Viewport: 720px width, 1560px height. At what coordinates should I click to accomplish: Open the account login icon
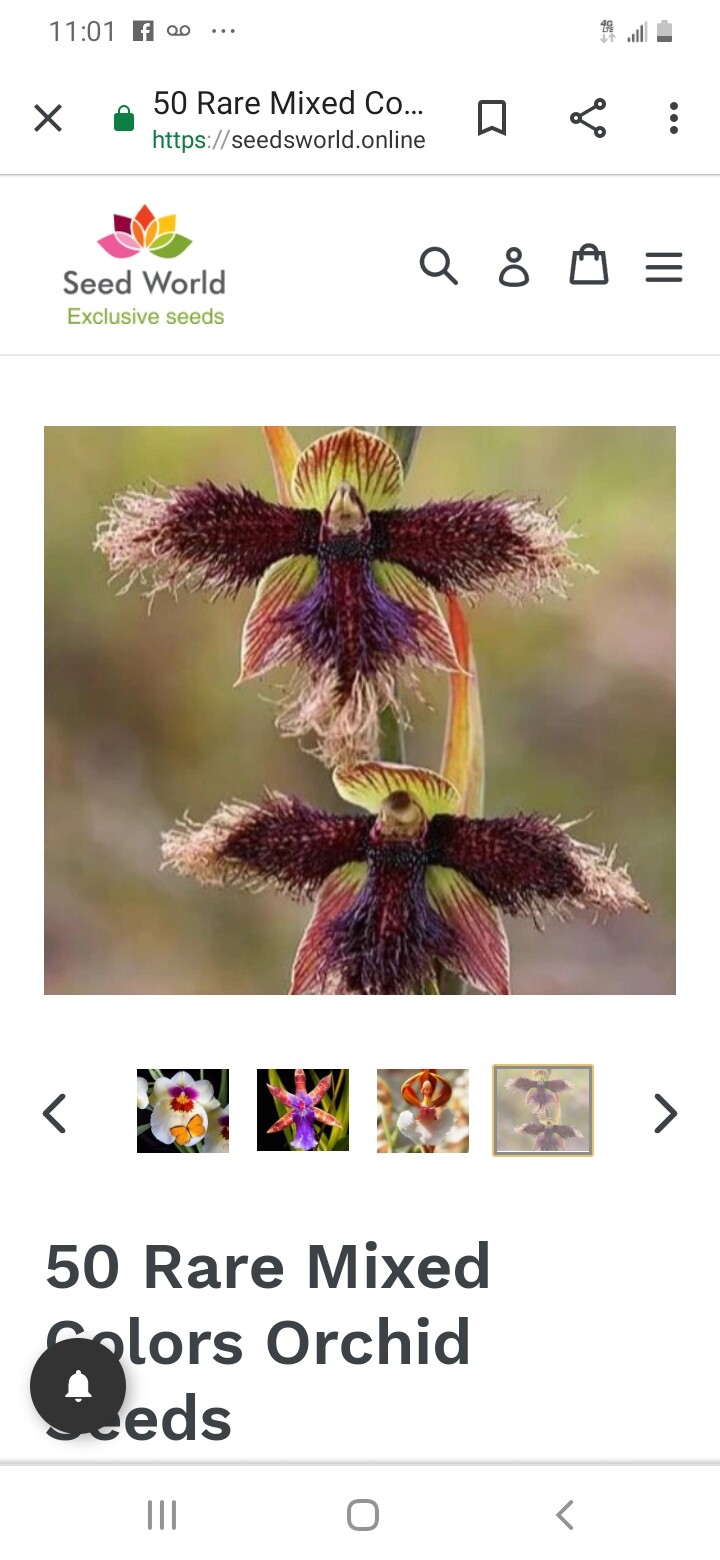coord(514,267)
